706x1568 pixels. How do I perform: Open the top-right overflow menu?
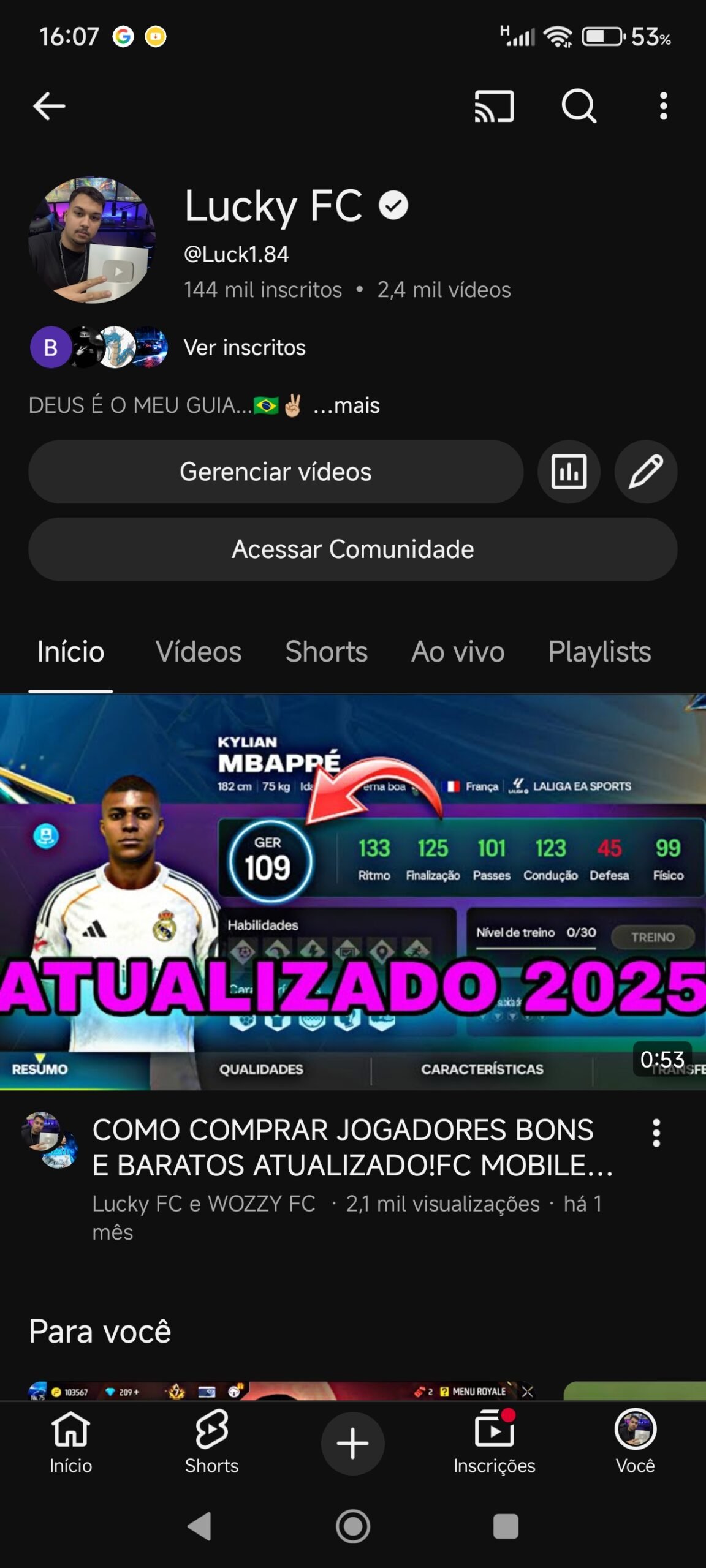(x=663, y=106)
